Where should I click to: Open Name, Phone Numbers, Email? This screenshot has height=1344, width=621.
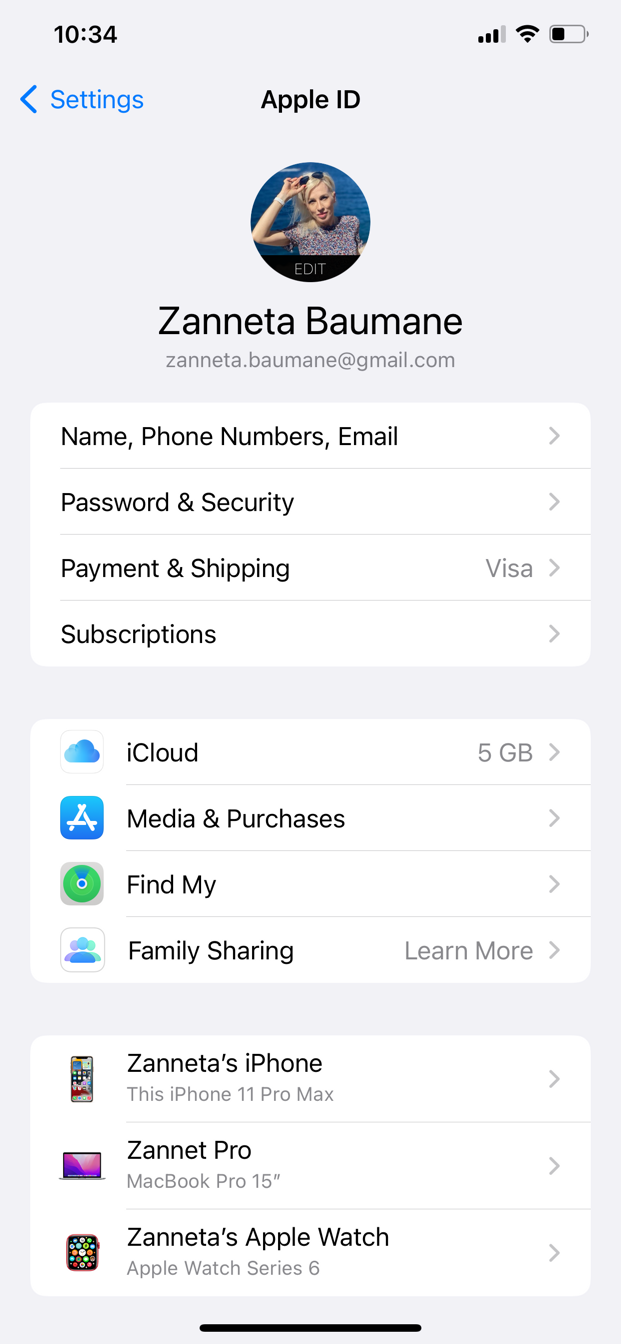(x=310, y=436)
